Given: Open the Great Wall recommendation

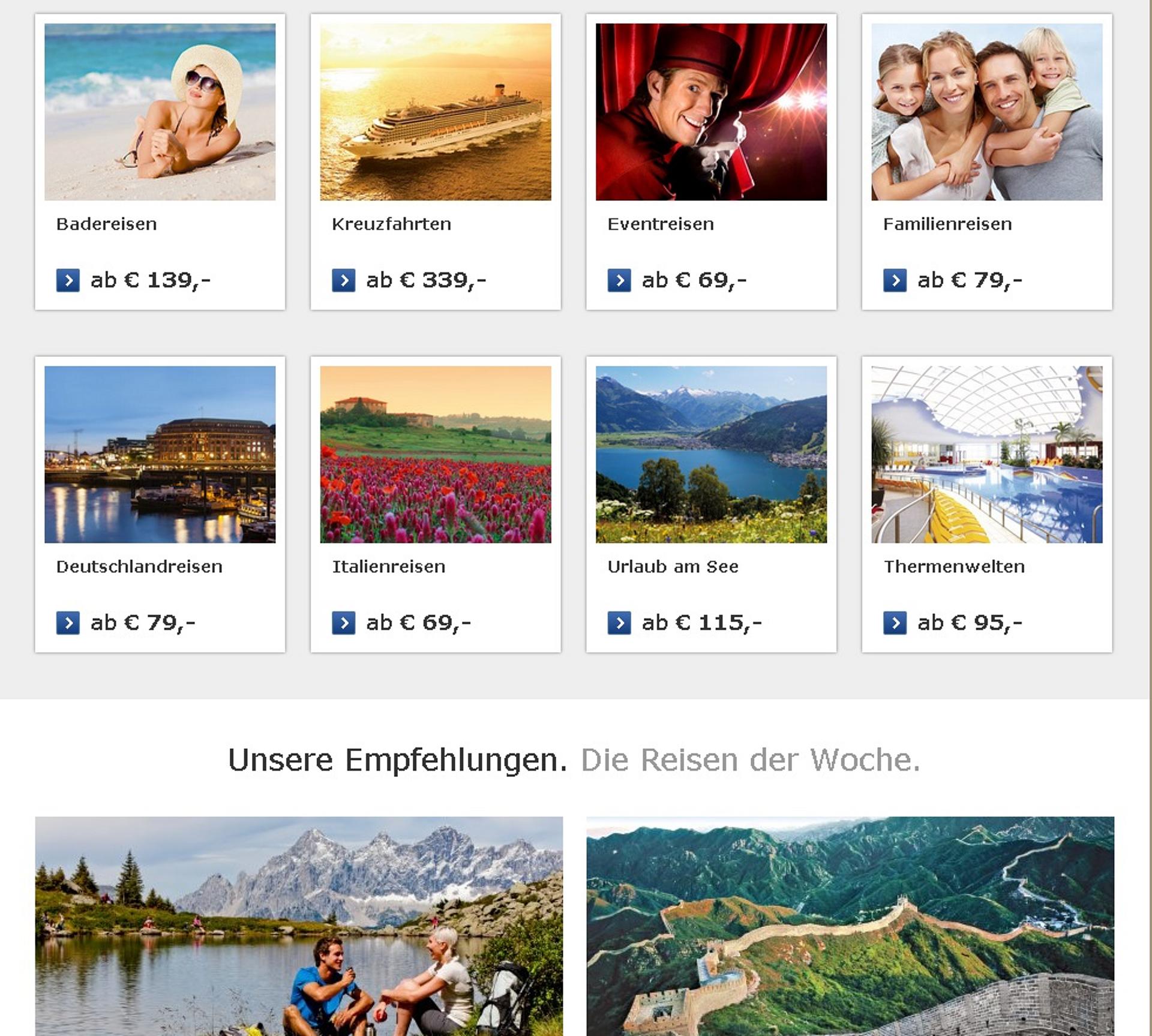Looking at the screenshot, I should pos(850,925).
